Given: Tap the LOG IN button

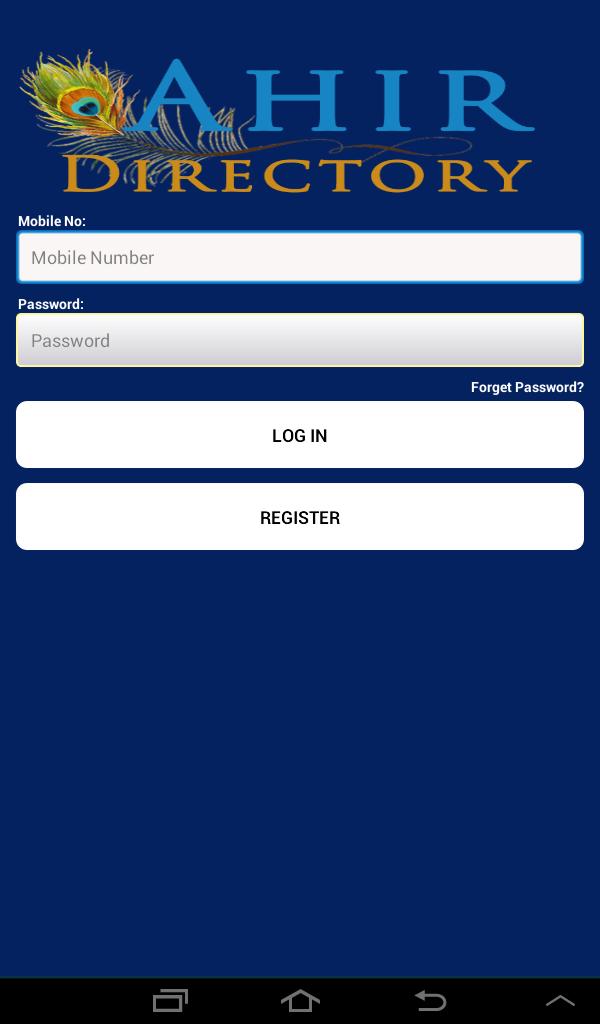Looking at the screenshot, I should pos(300,435).
